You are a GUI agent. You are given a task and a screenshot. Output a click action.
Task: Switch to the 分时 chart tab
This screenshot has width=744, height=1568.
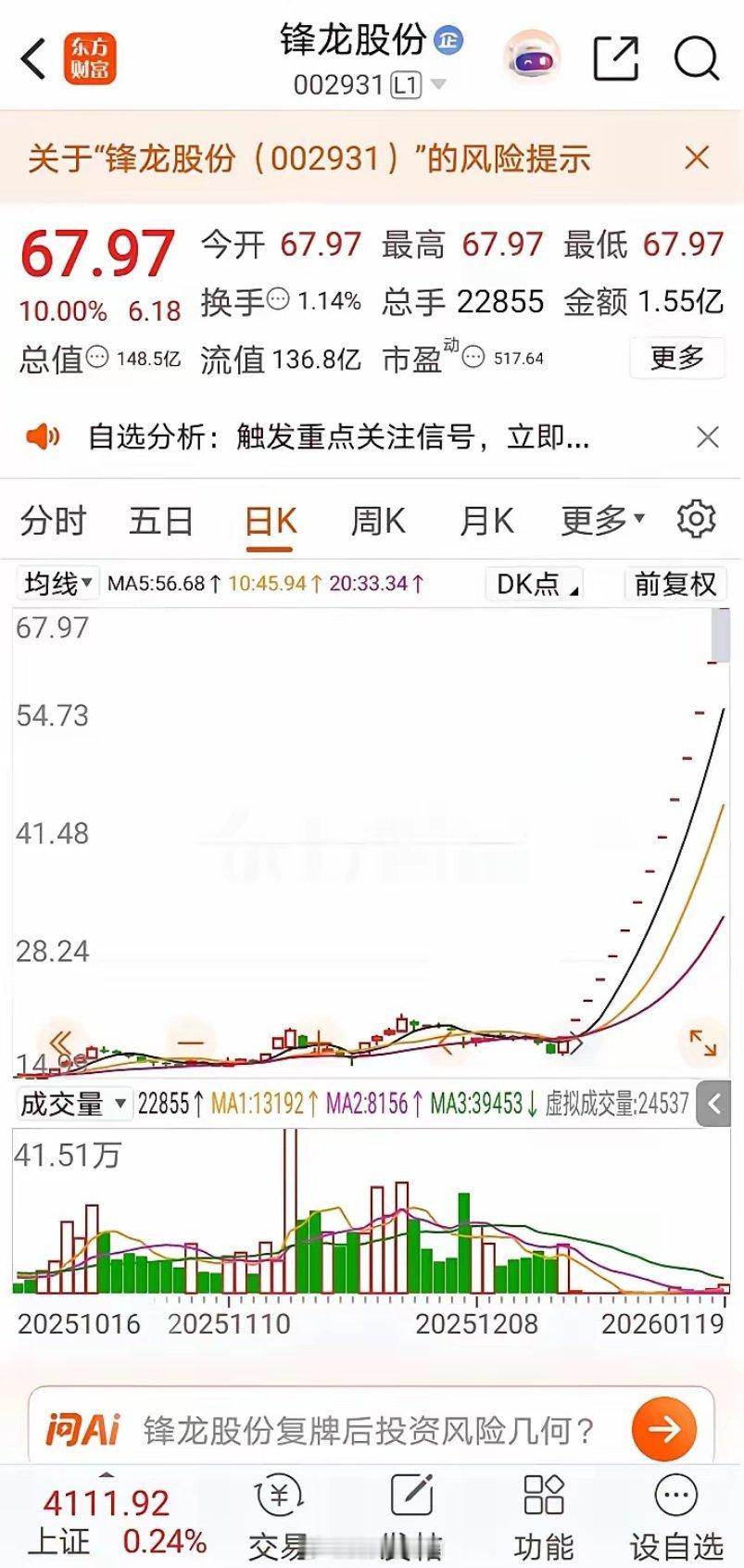click(51, 521)
